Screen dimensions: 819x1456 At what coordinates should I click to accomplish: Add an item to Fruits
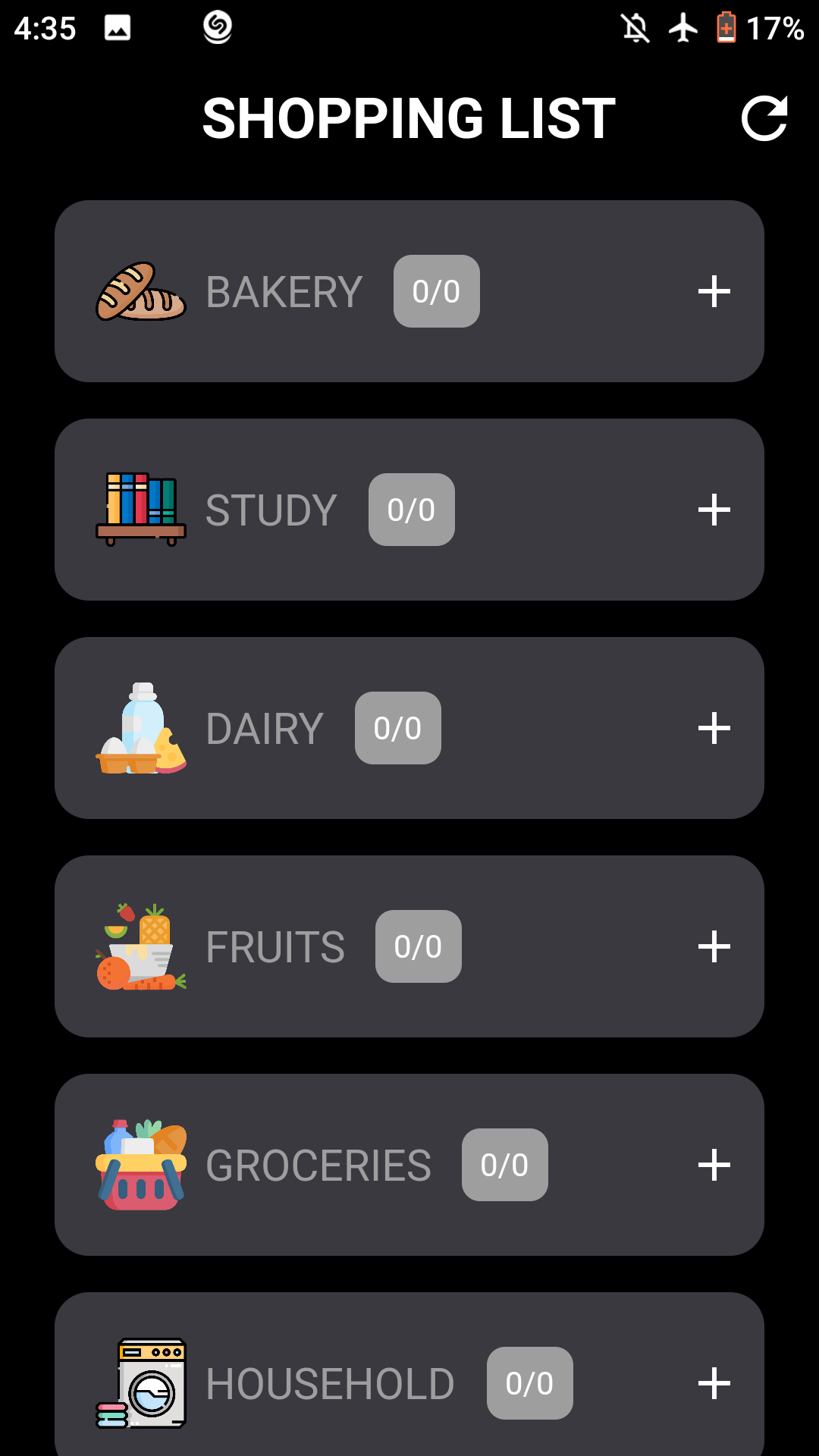coord(714,946)
